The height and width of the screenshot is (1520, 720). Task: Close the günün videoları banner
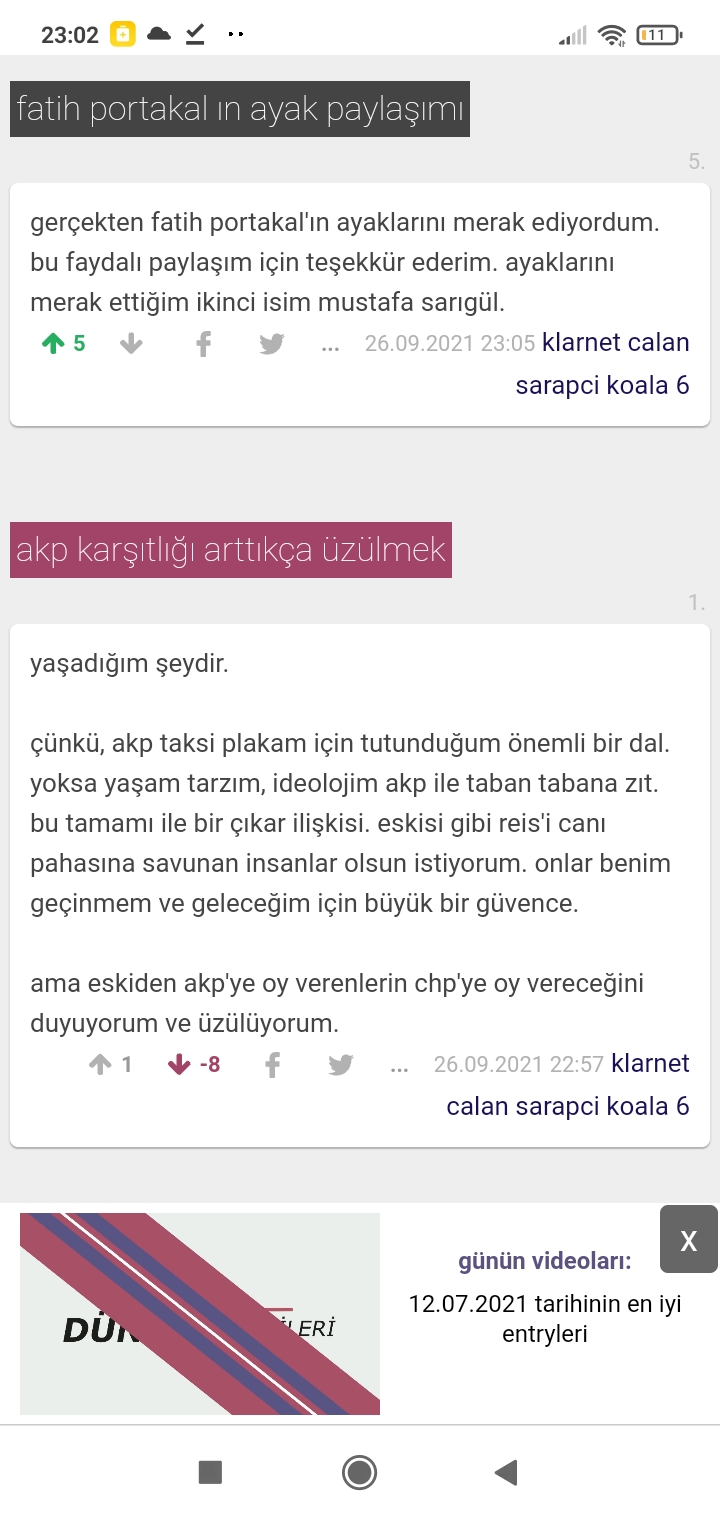[x=689, y=1240]
